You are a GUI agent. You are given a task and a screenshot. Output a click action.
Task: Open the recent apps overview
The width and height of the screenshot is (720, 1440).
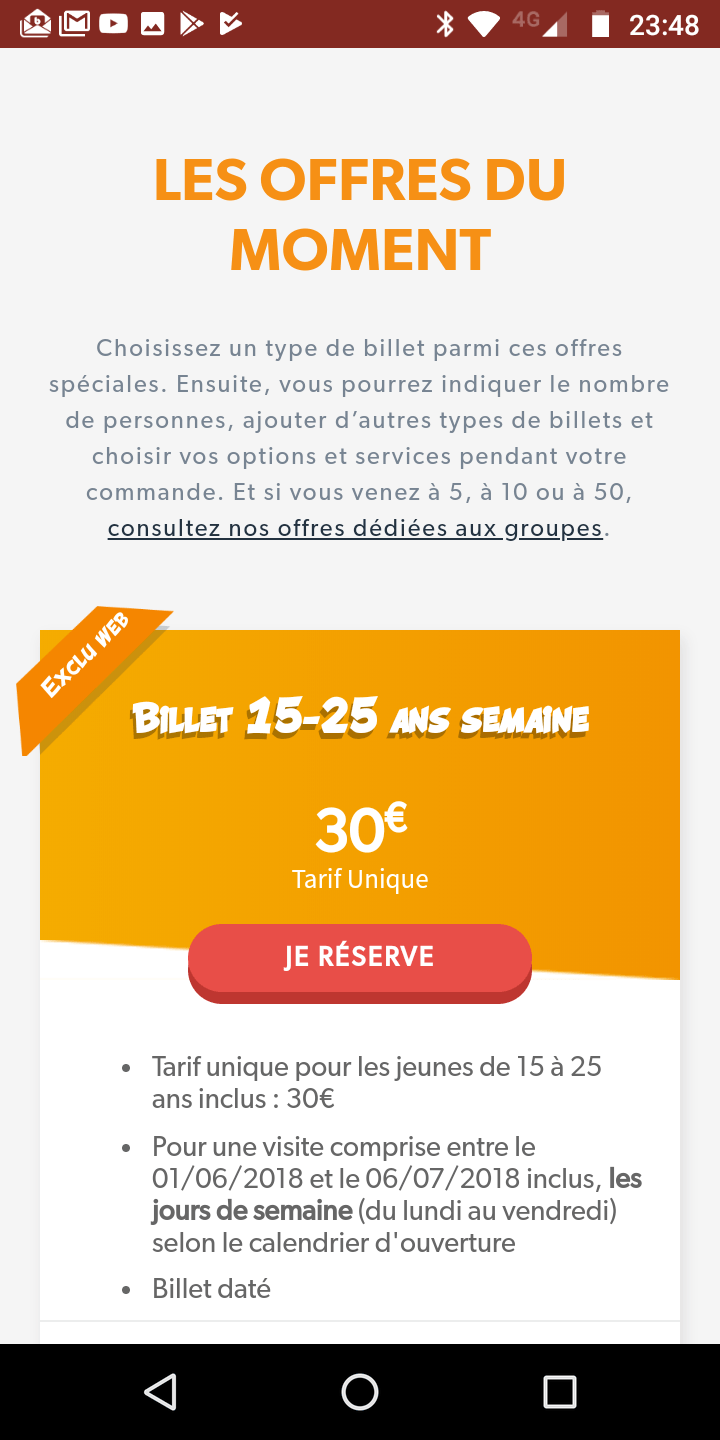tap(559, 1391)
